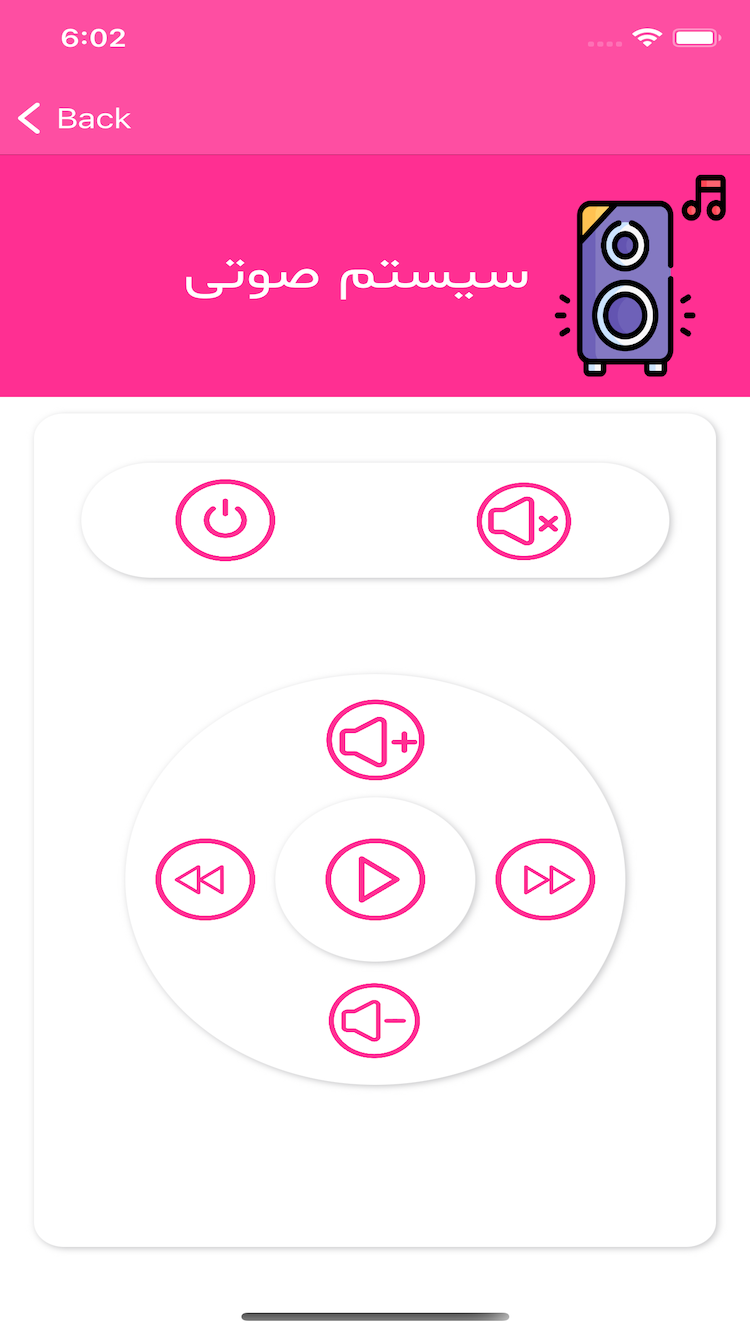Increase the volume
The height and width of the screenshot is (1334, 750).
tap(375, 741)
